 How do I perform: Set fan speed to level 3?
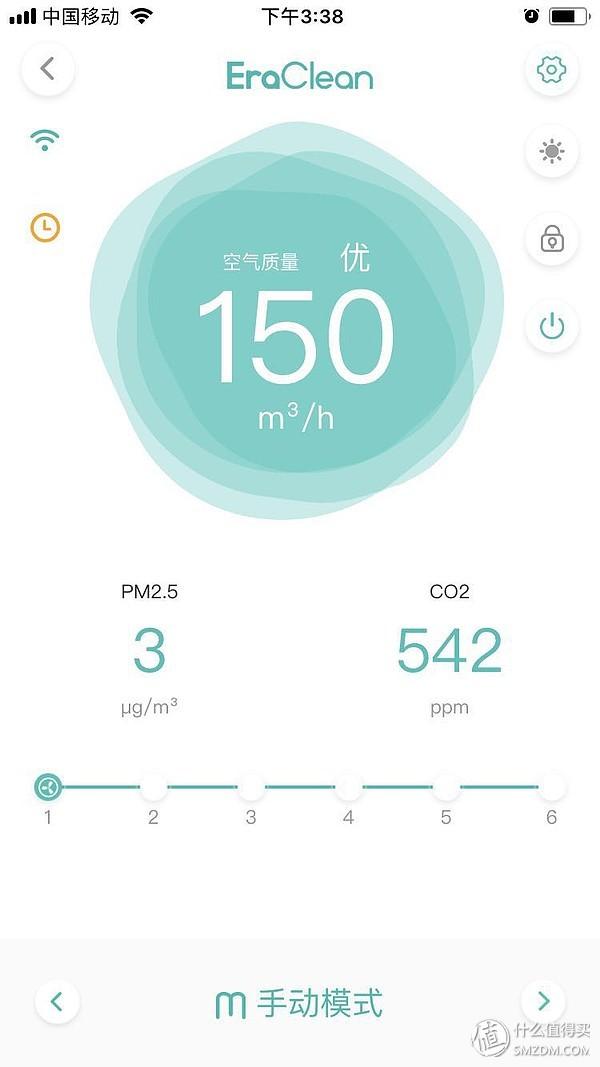click(x=251, y=787)
